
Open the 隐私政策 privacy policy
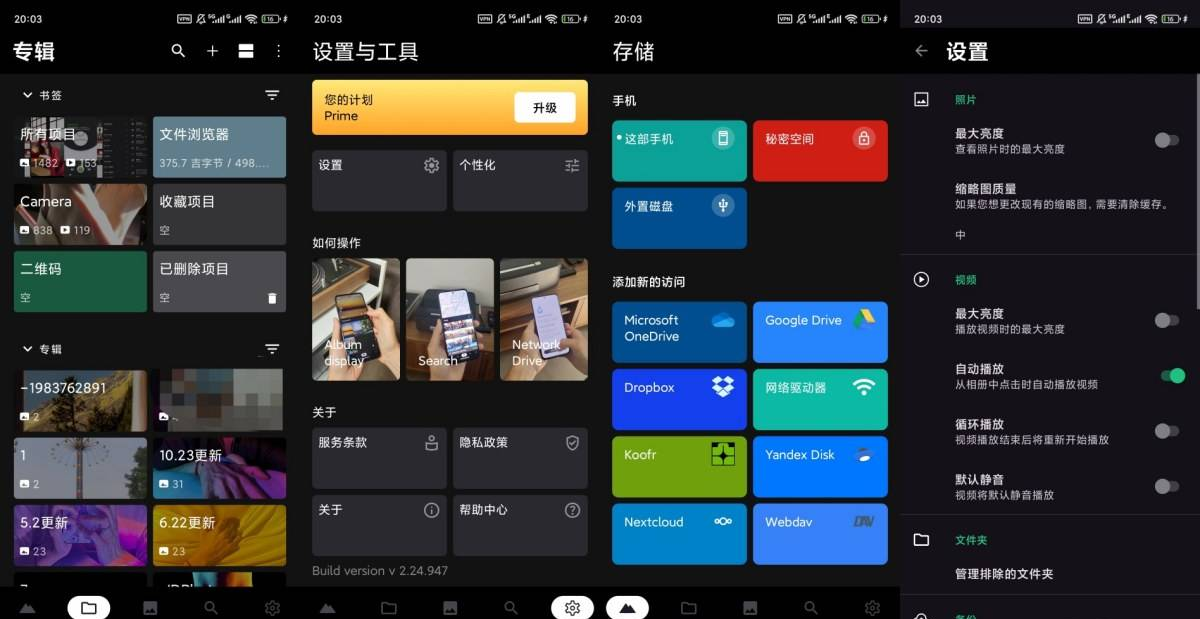point(520,457)
